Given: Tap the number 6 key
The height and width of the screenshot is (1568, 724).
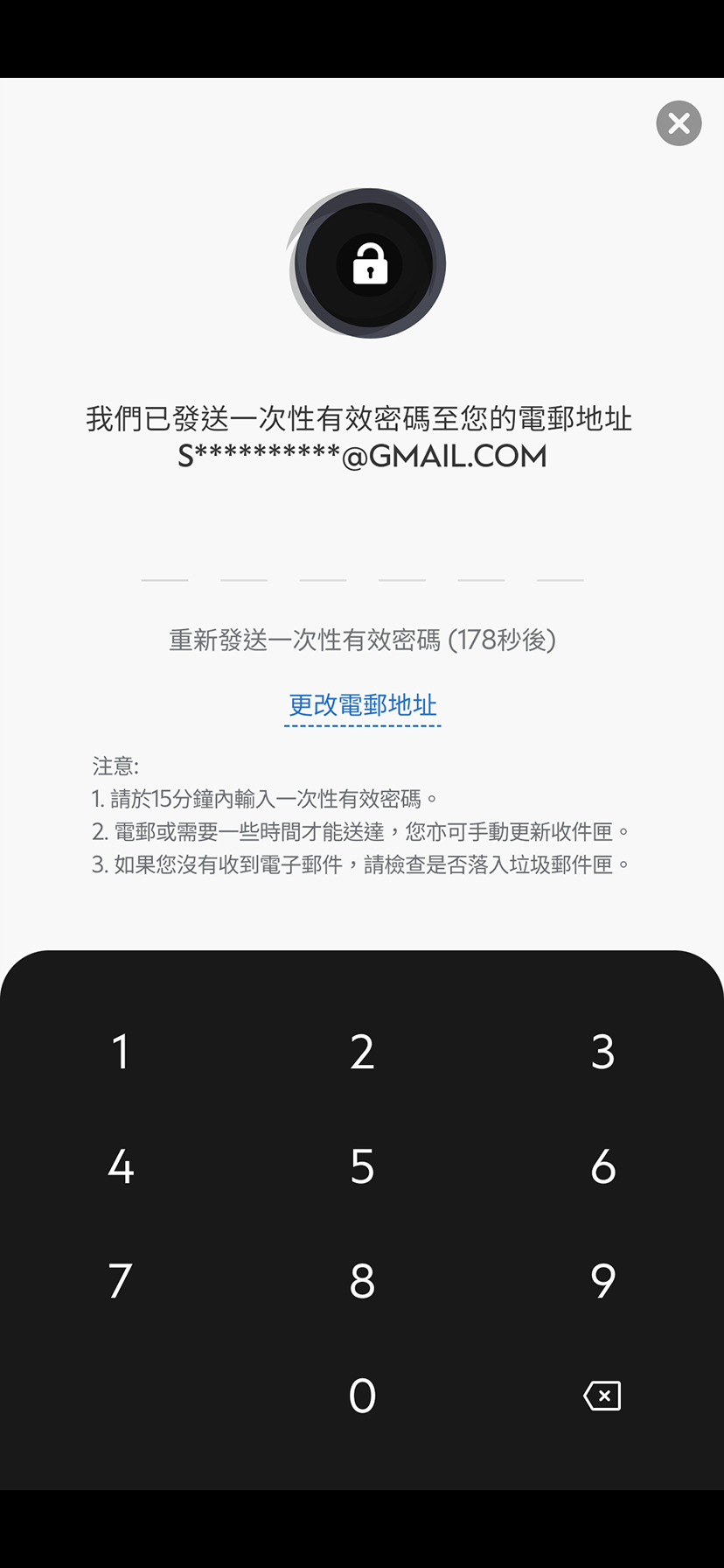Looking at the screenshot, I should (x=603, y=1165).
